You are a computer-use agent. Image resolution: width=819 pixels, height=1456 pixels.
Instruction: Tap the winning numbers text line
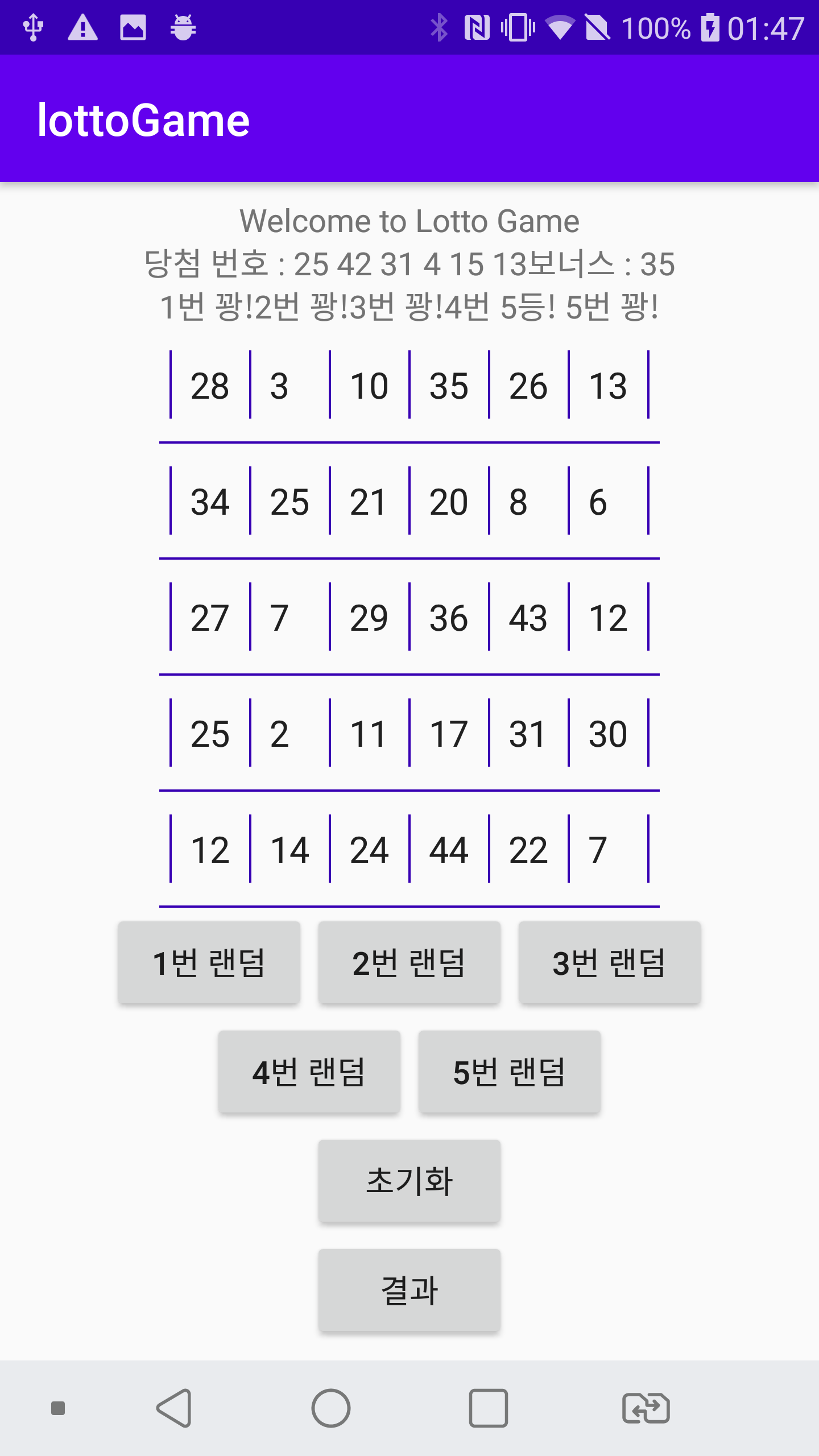[x=409, y=263]
